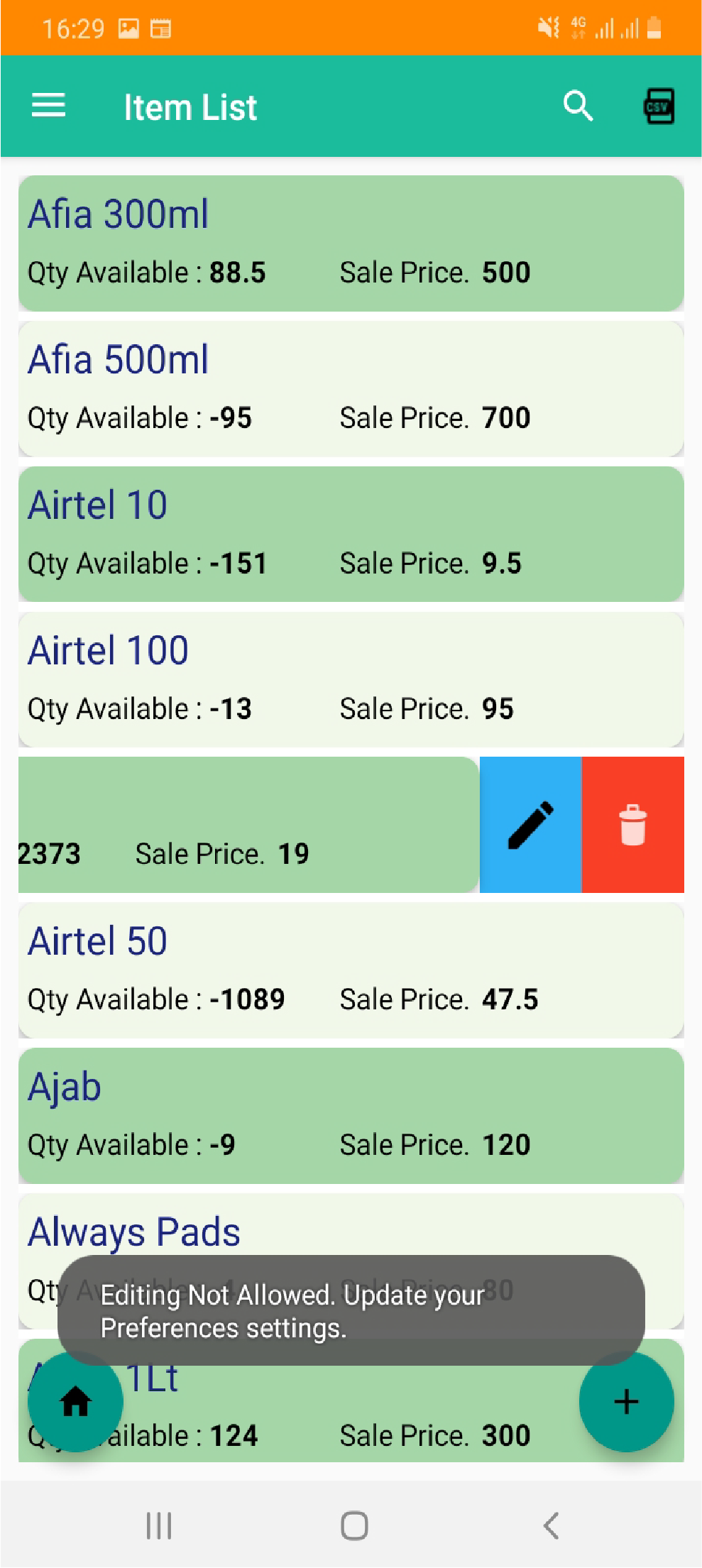The width and height of the screenshot is (702, 1568).
Task: Export the item list to CSV
Action: [x=659, y=106]
